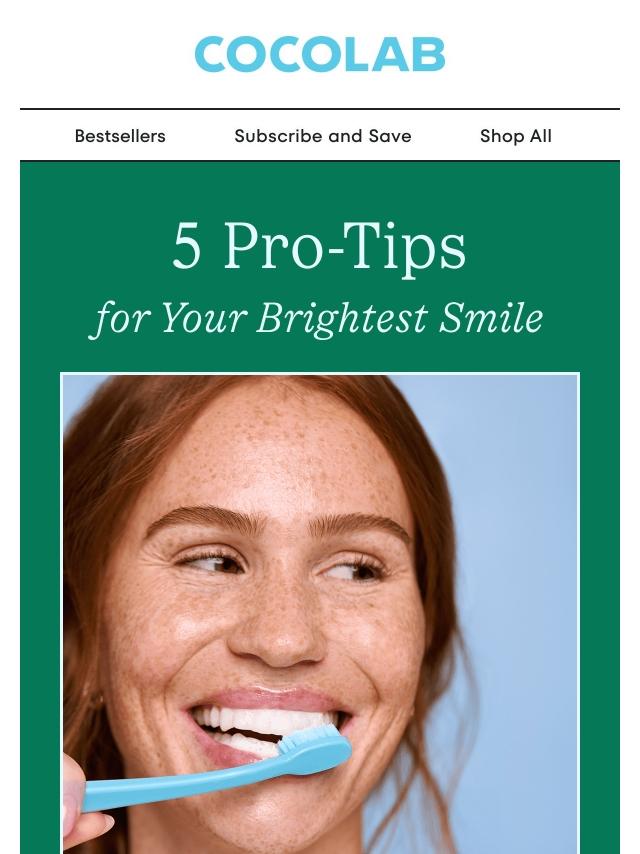Screen dimensions: 640x854
Task: Open the Bestsellers link
Action: pos(120,136)
